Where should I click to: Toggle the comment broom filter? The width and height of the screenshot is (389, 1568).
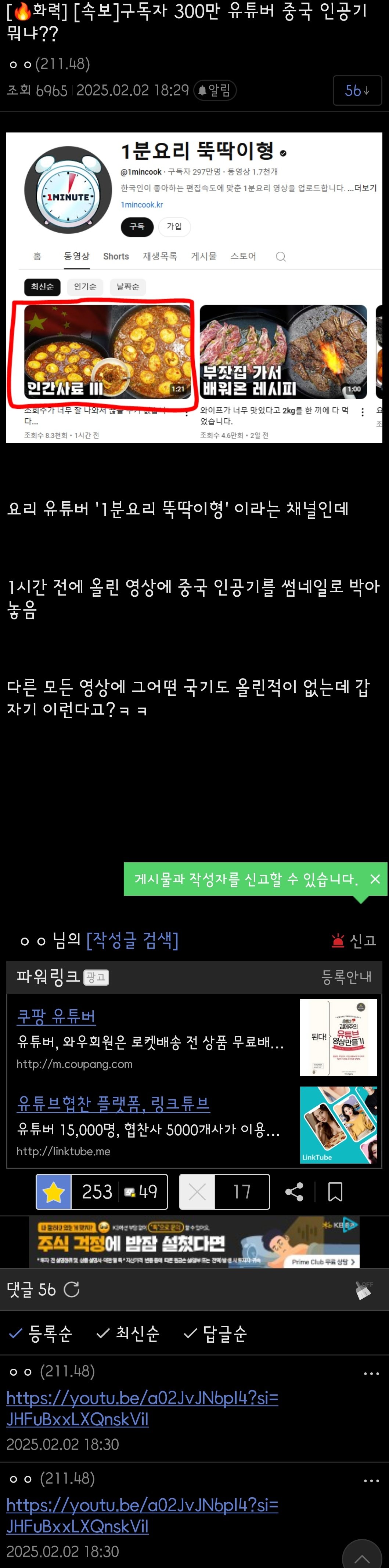(363, 1289)
